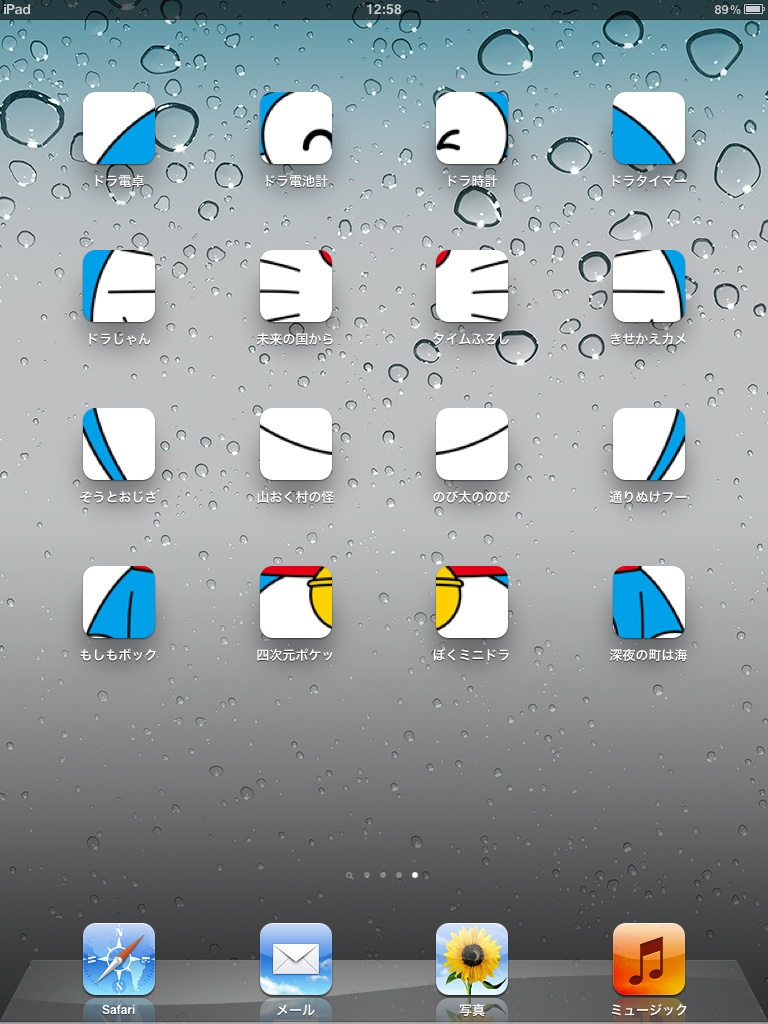Image resolution: width=768 pixels, height=1024 pixels.
Task: Tap the きせかえカメ app icon
Action: (649, 286)
